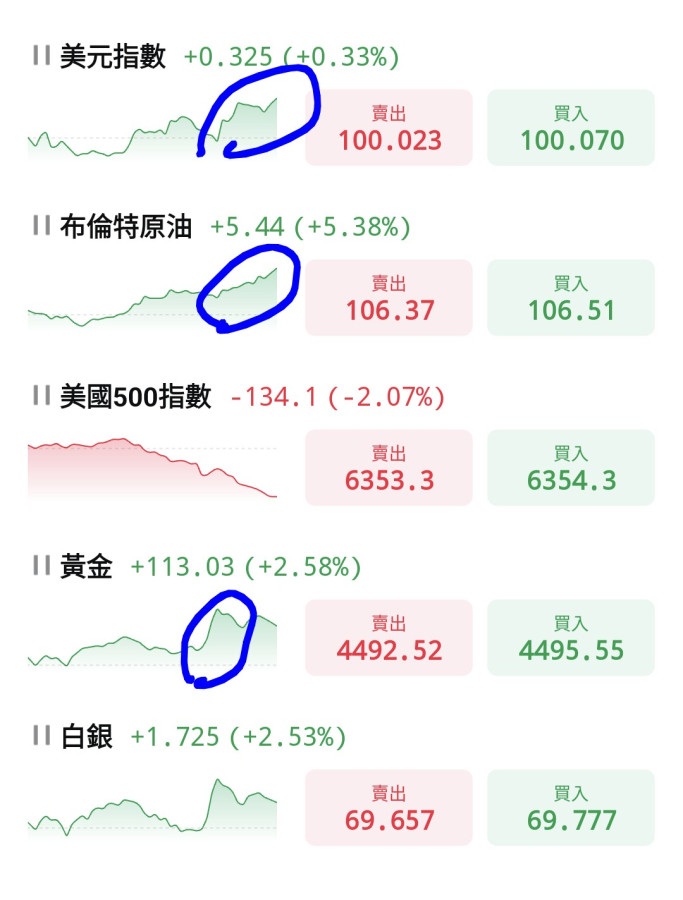
Task: Buy 美元指數 at 100.070
Action: 571,128
